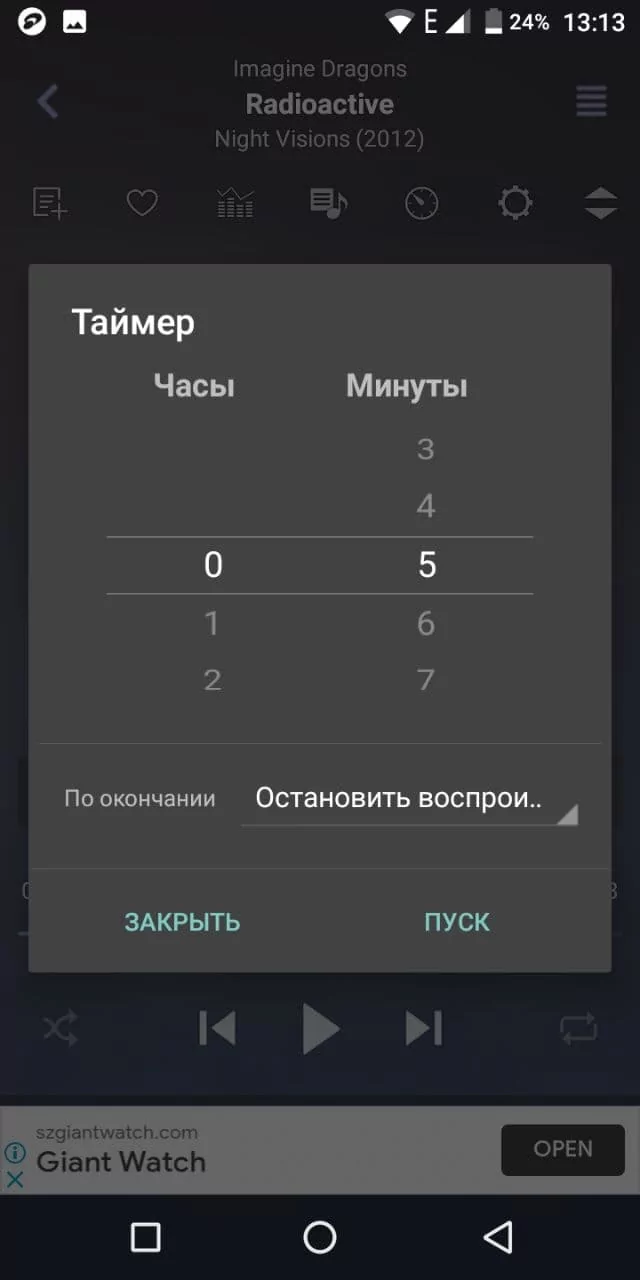Start the timer with ПУСК
The height and width of the screenshot is (1280, 640).
[457, 921]
